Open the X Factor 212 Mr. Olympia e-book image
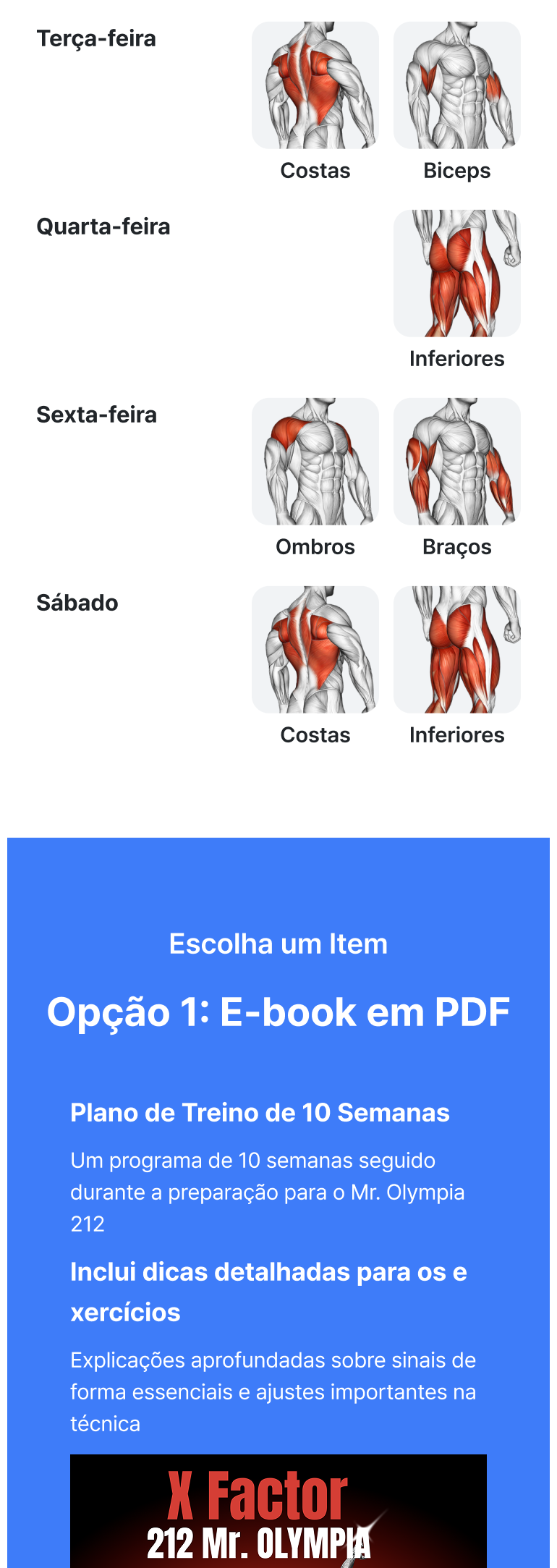 [x=278, y=1511]
